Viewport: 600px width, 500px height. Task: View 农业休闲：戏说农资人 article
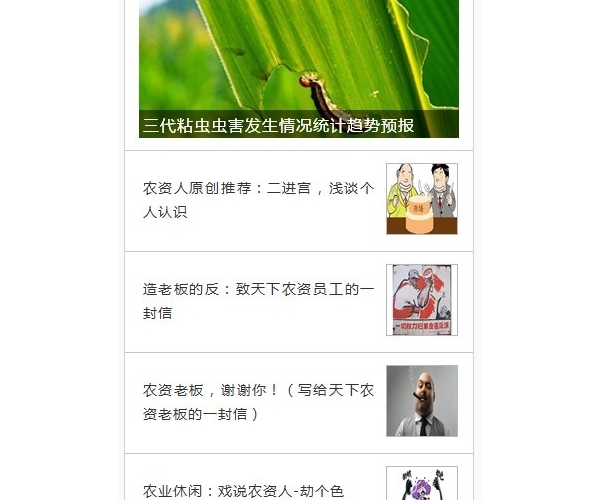click(245, 490)
